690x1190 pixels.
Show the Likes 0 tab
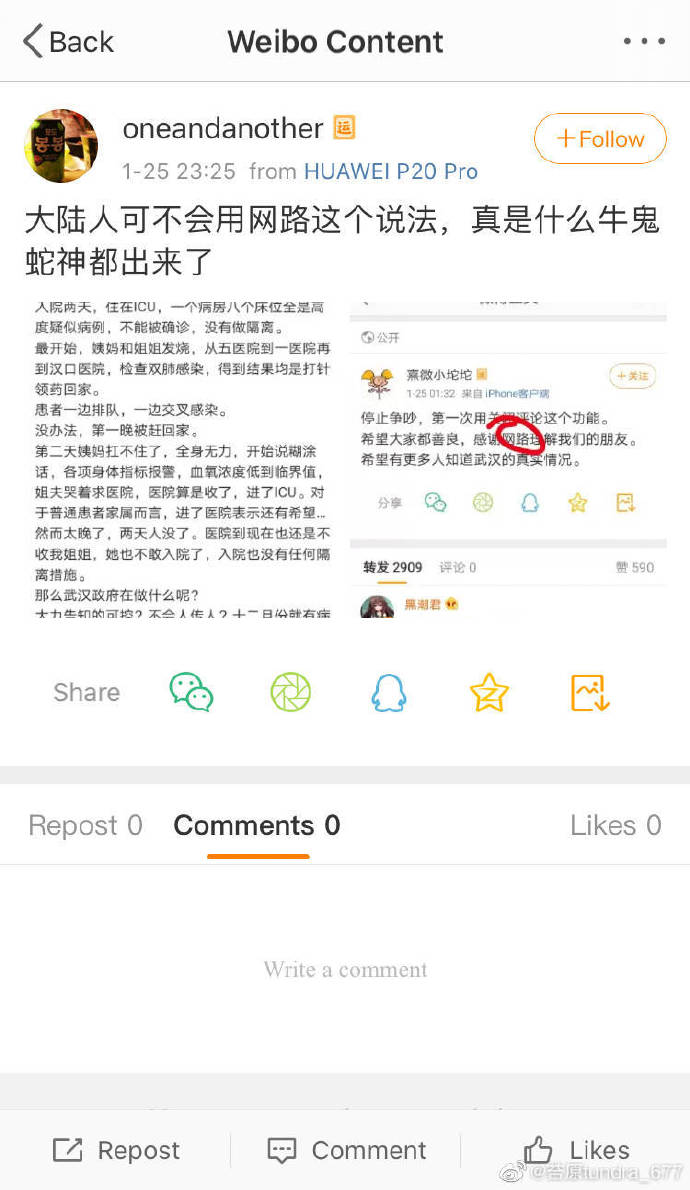tap(615, 826)
